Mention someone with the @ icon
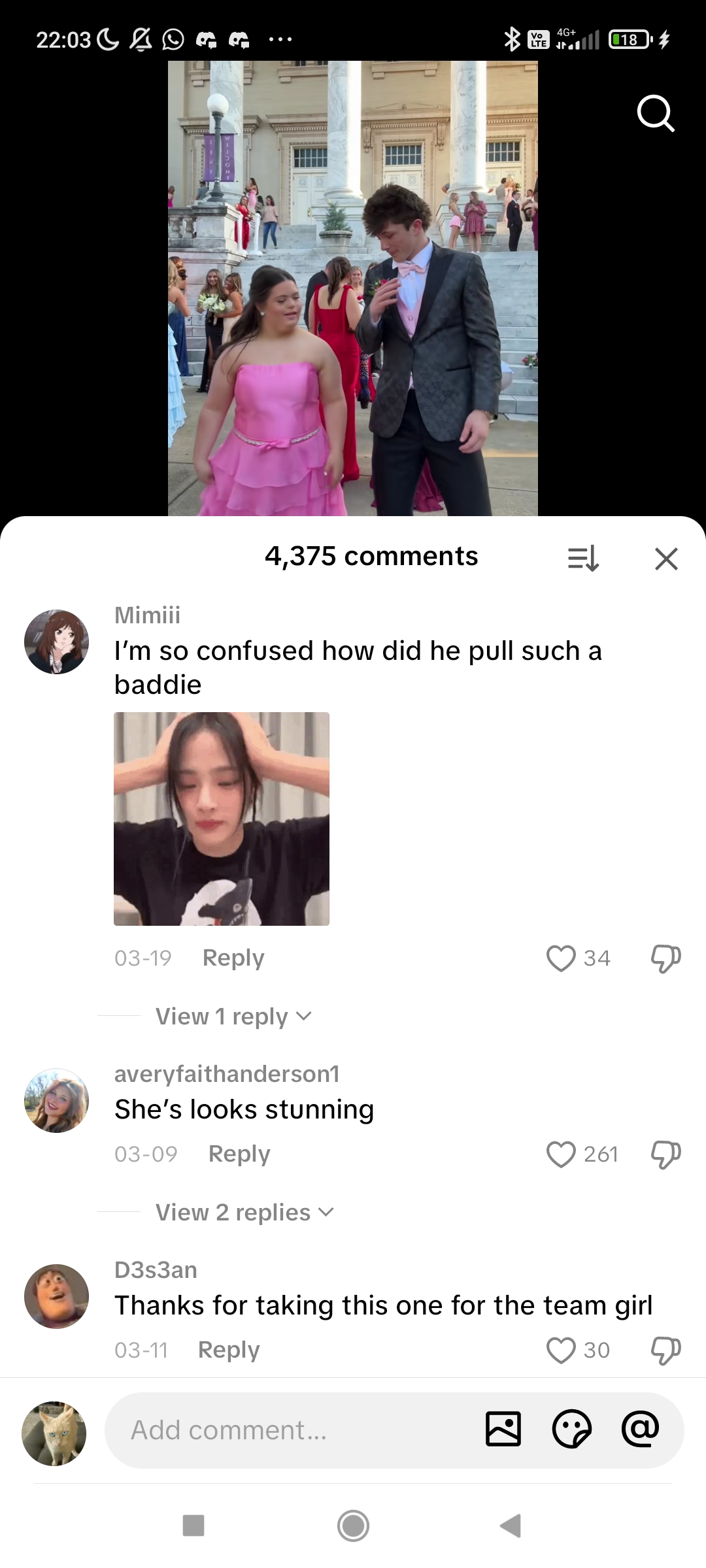The image size is (706, 1568). [x=640, y=1429]
